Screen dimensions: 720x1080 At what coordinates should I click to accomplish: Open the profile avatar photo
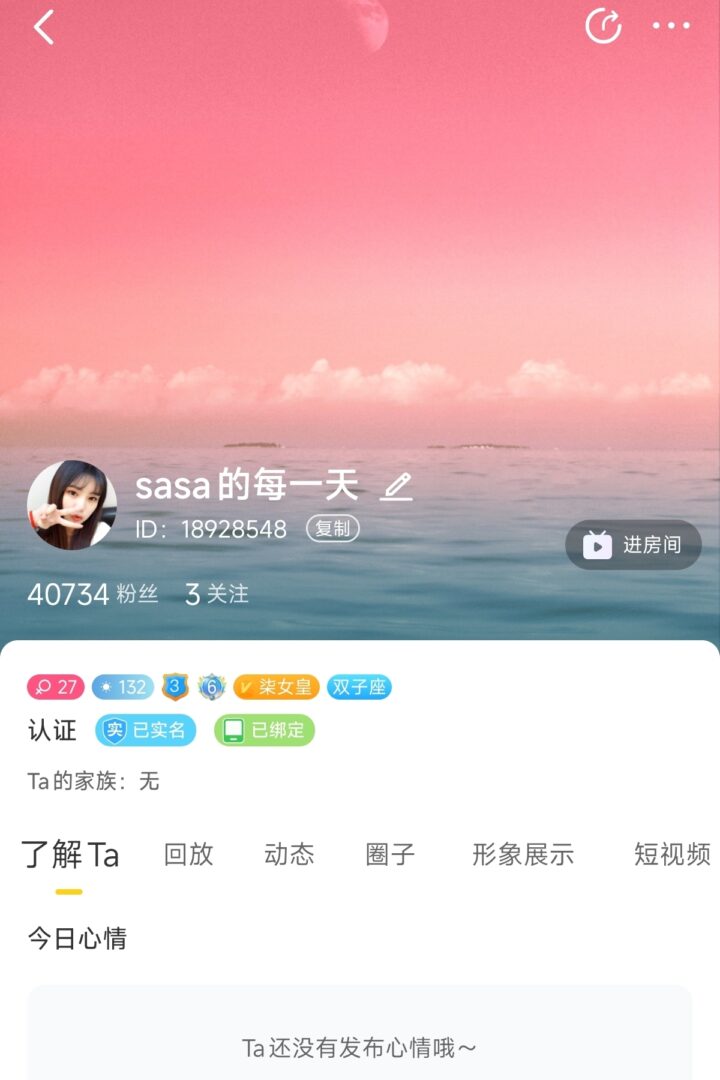[71, 505]
